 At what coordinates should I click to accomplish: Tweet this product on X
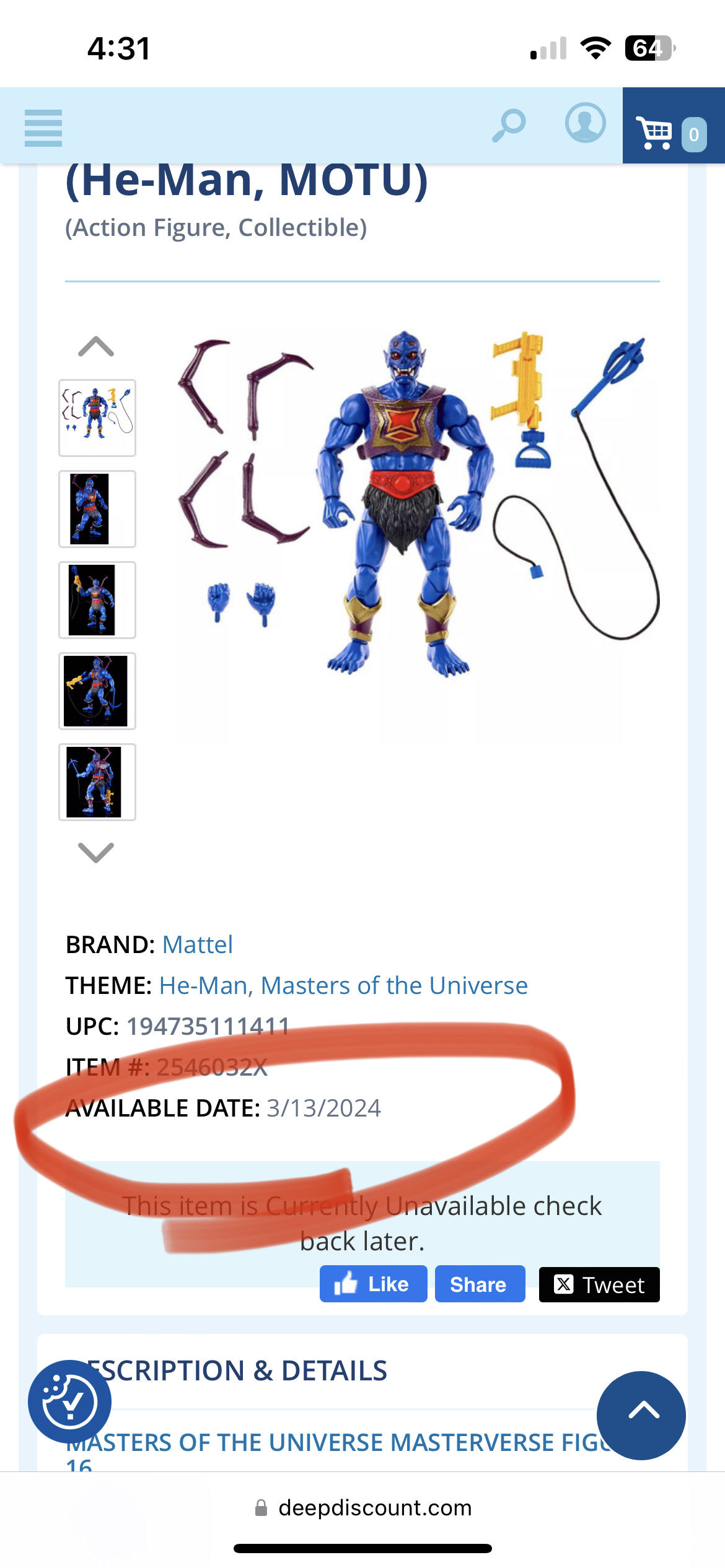pyautogui.click(x=599, y=1284)
